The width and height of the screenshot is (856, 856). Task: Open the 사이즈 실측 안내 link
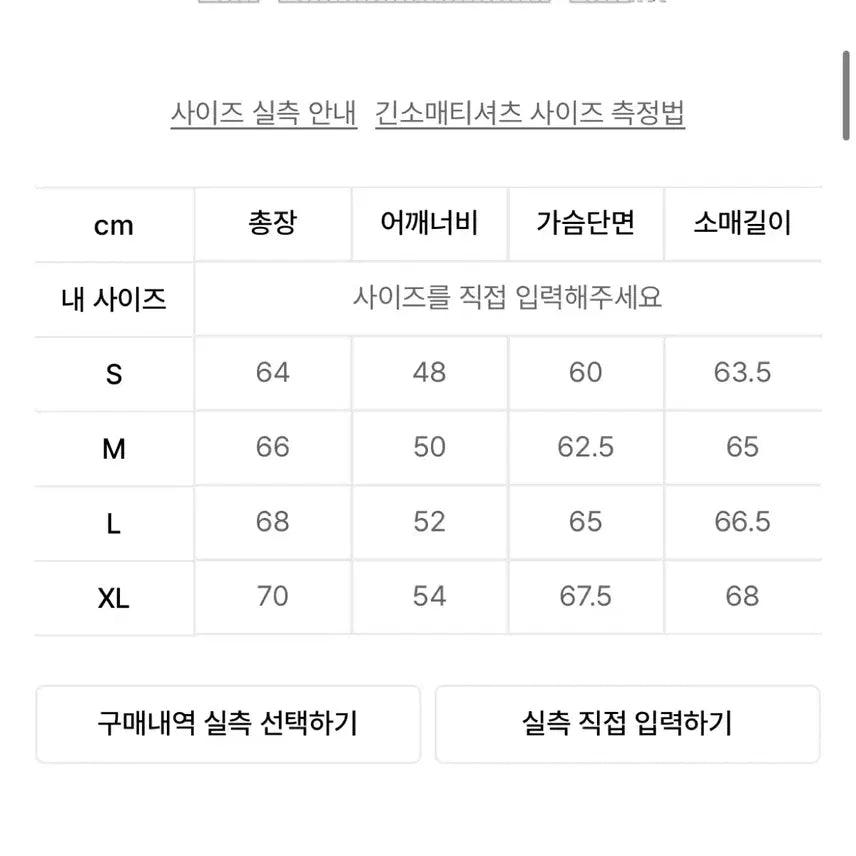[x=263, y=113]
